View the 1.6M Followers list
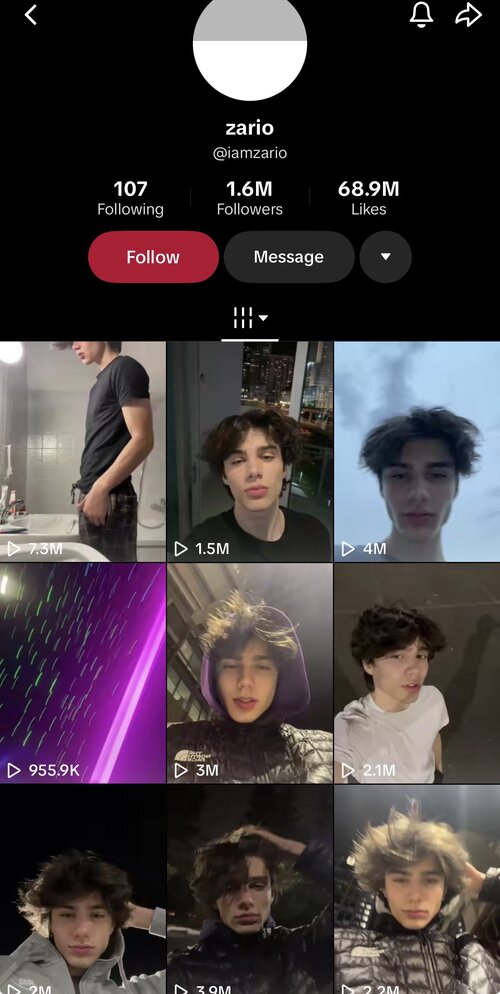Image resolution: width=500 pixels, height=994 pixels. tap(250, 198)
